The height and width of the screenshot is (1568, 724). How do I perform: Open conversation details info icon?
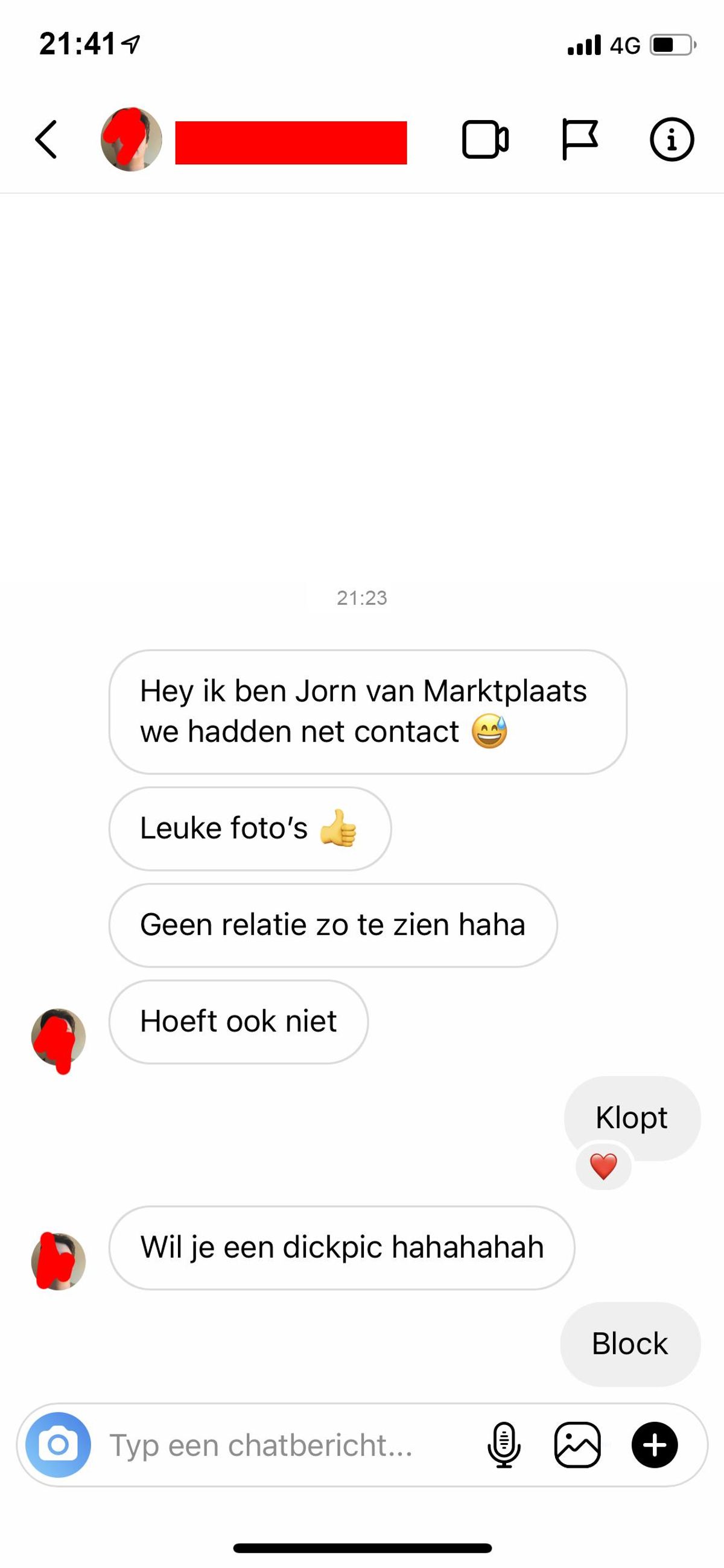(x=672, y=139)
